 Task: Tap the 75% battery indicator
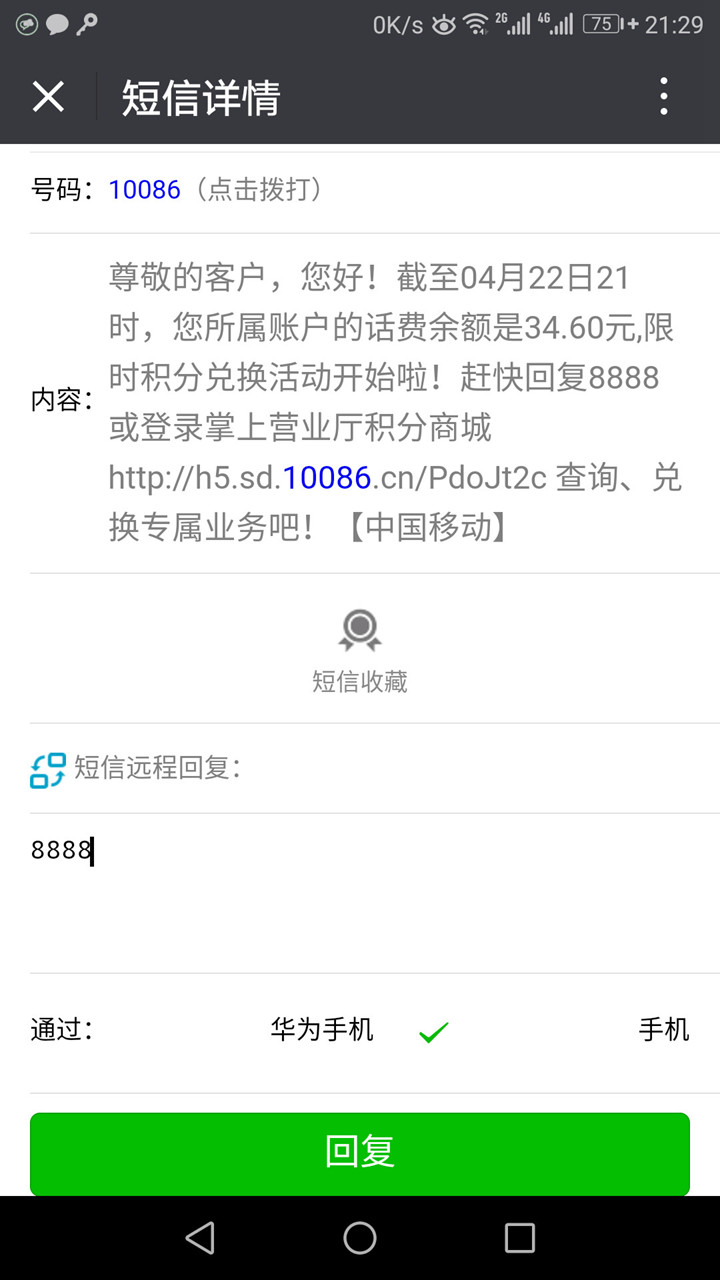(600, 22)
